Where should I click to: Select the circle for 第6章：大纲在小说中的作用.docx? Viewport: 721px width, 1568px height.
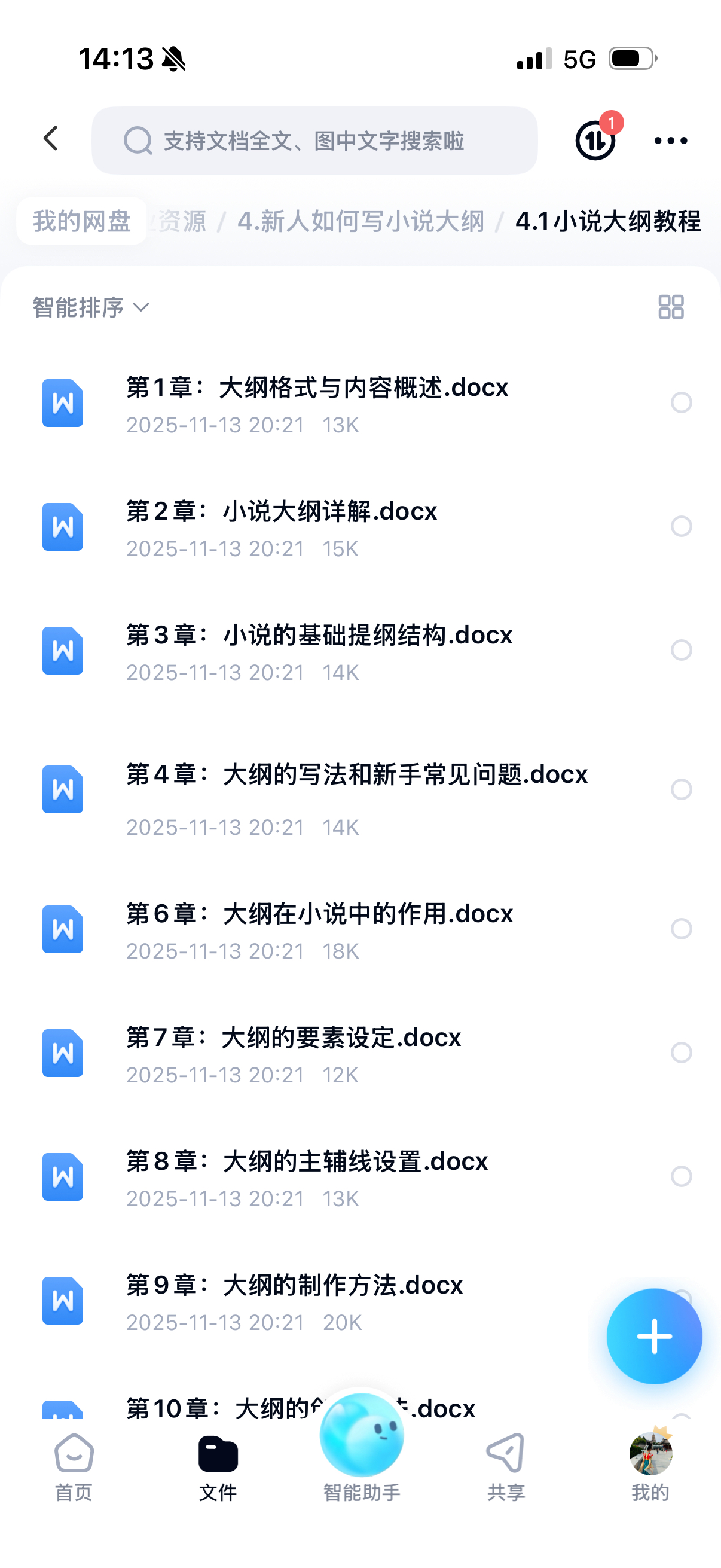coord(681,929)
